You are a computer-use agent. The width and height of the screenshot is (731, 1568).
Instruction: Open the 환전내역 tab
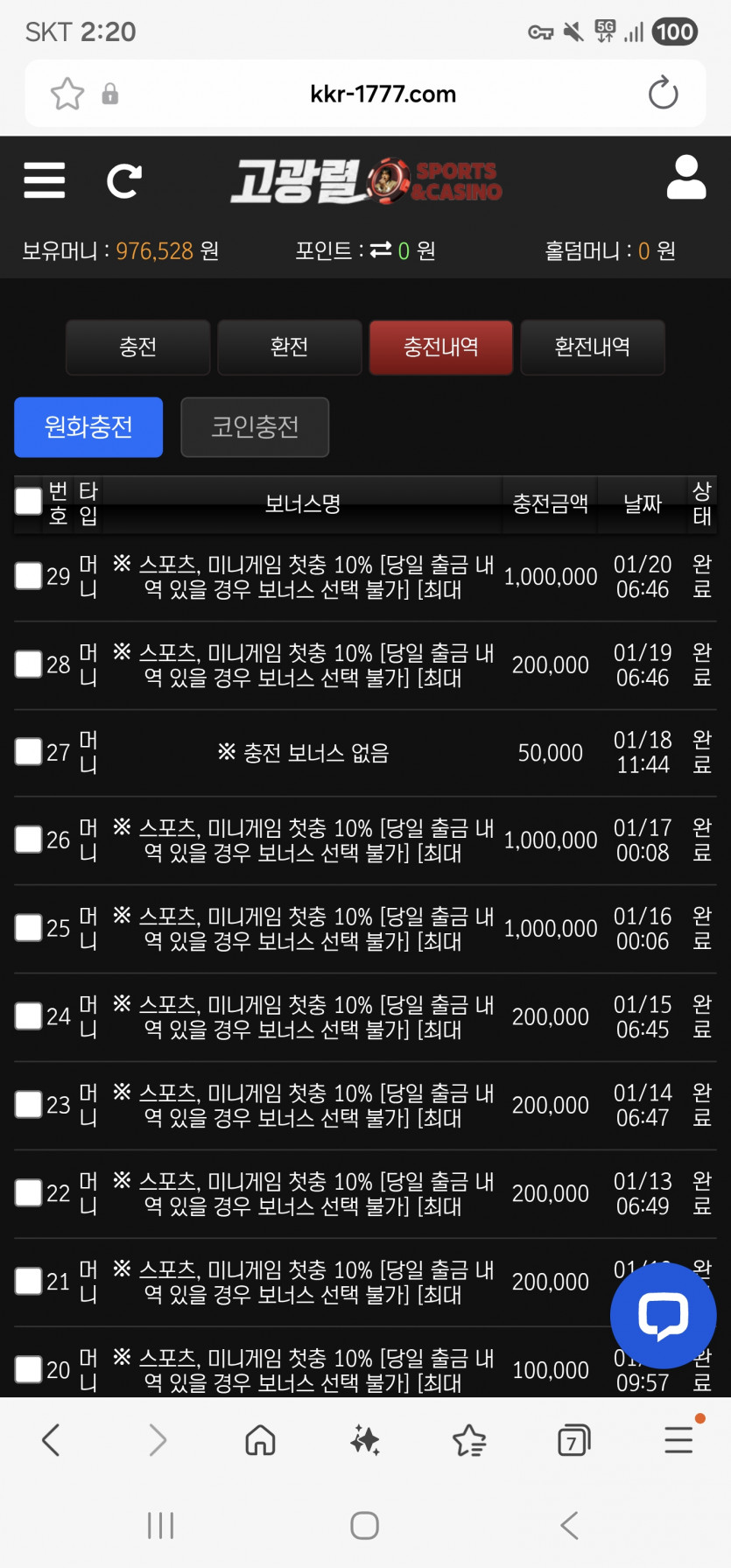pyautogui.click(x=593, y=347)
